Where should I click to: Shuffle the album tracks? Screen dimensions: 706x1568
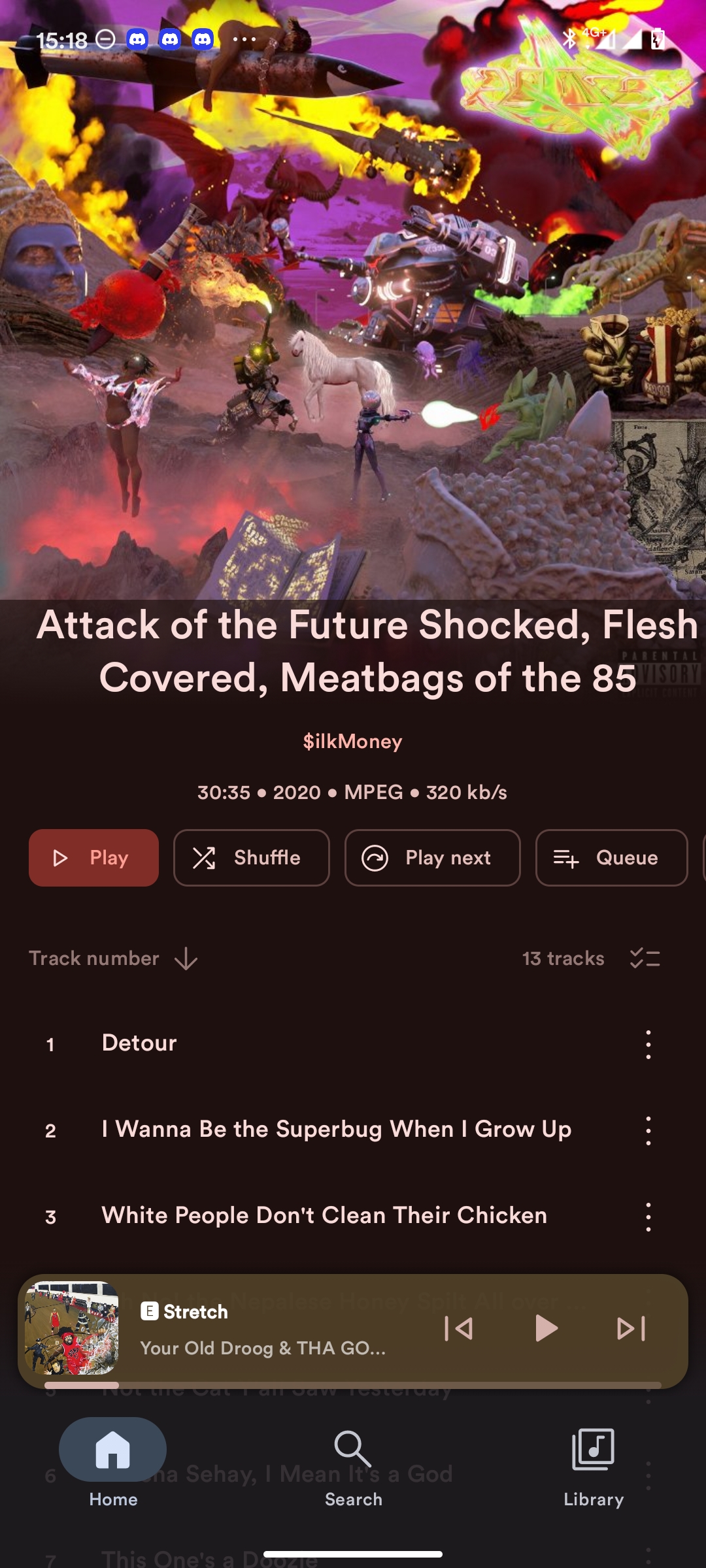tap(252, 858)
